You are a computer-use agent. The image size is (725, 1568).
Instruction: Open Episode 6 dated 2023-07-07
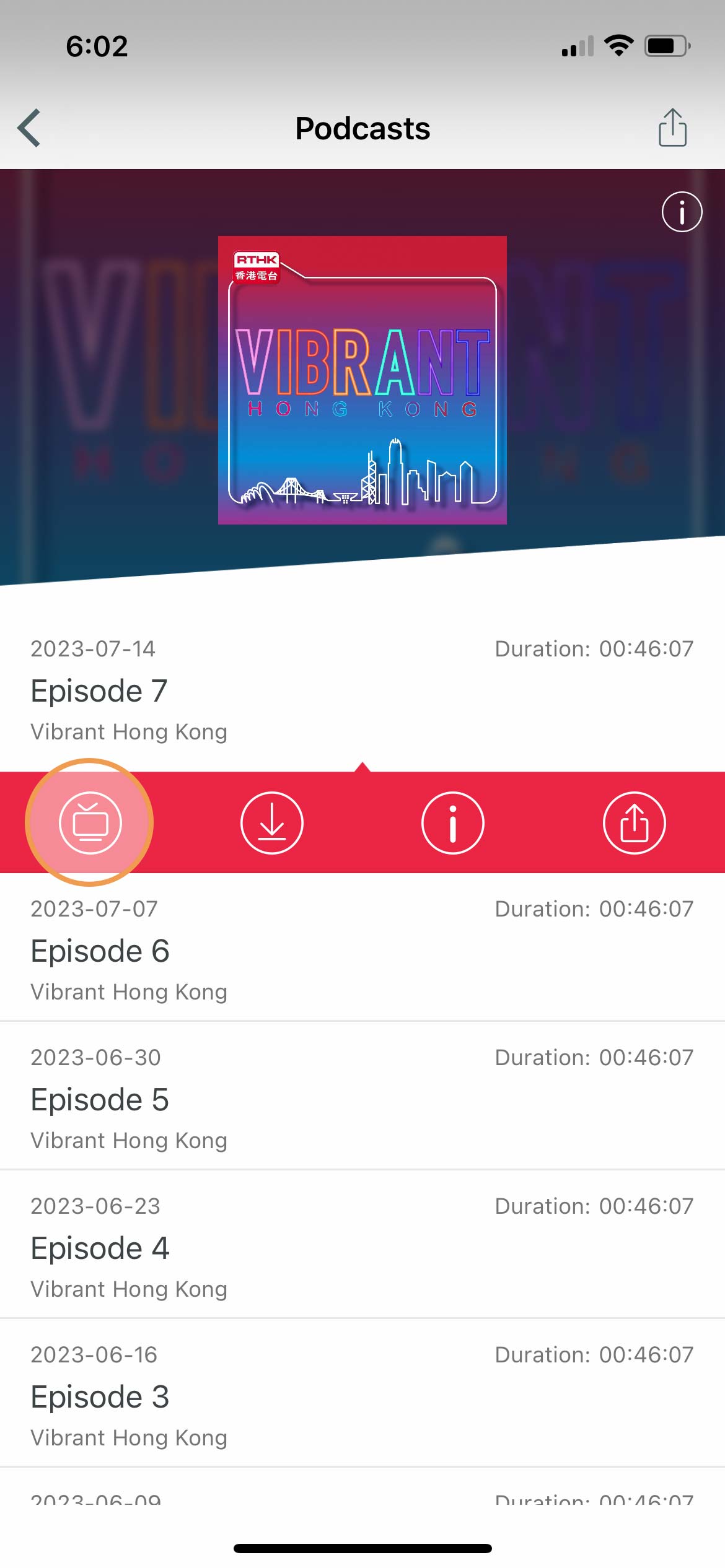tap(362, 951)
